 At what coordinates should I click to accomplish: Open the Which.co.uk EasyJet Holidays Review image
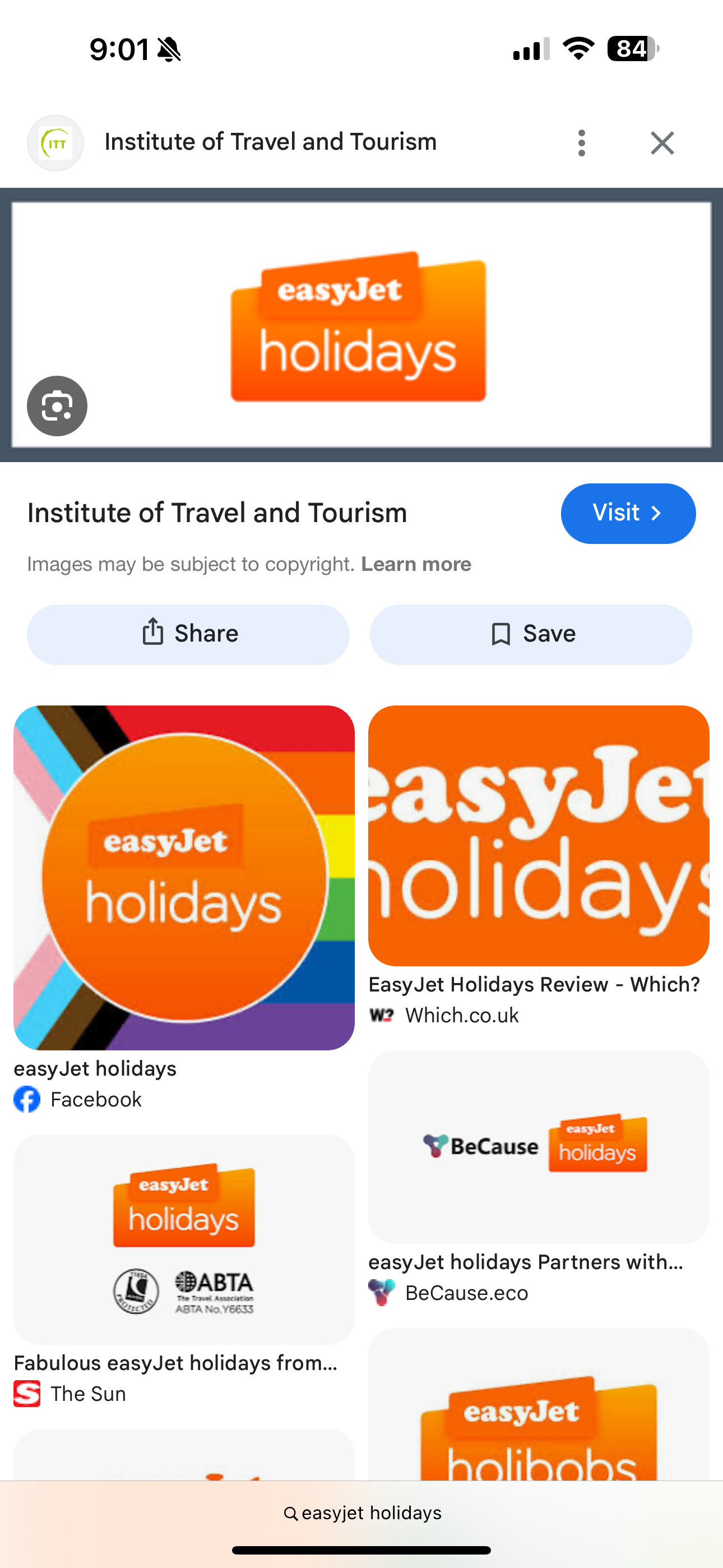[539, 836]
